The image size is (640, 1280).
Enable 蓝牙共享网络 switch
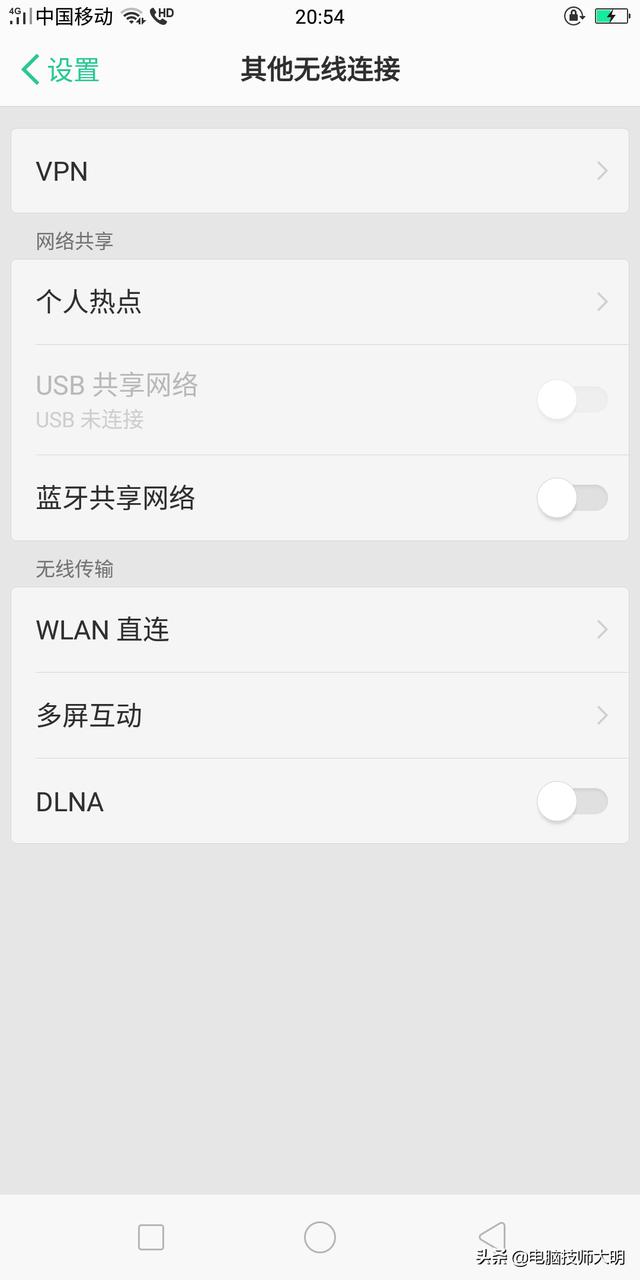pyautogui.click(x=572, y=498)
